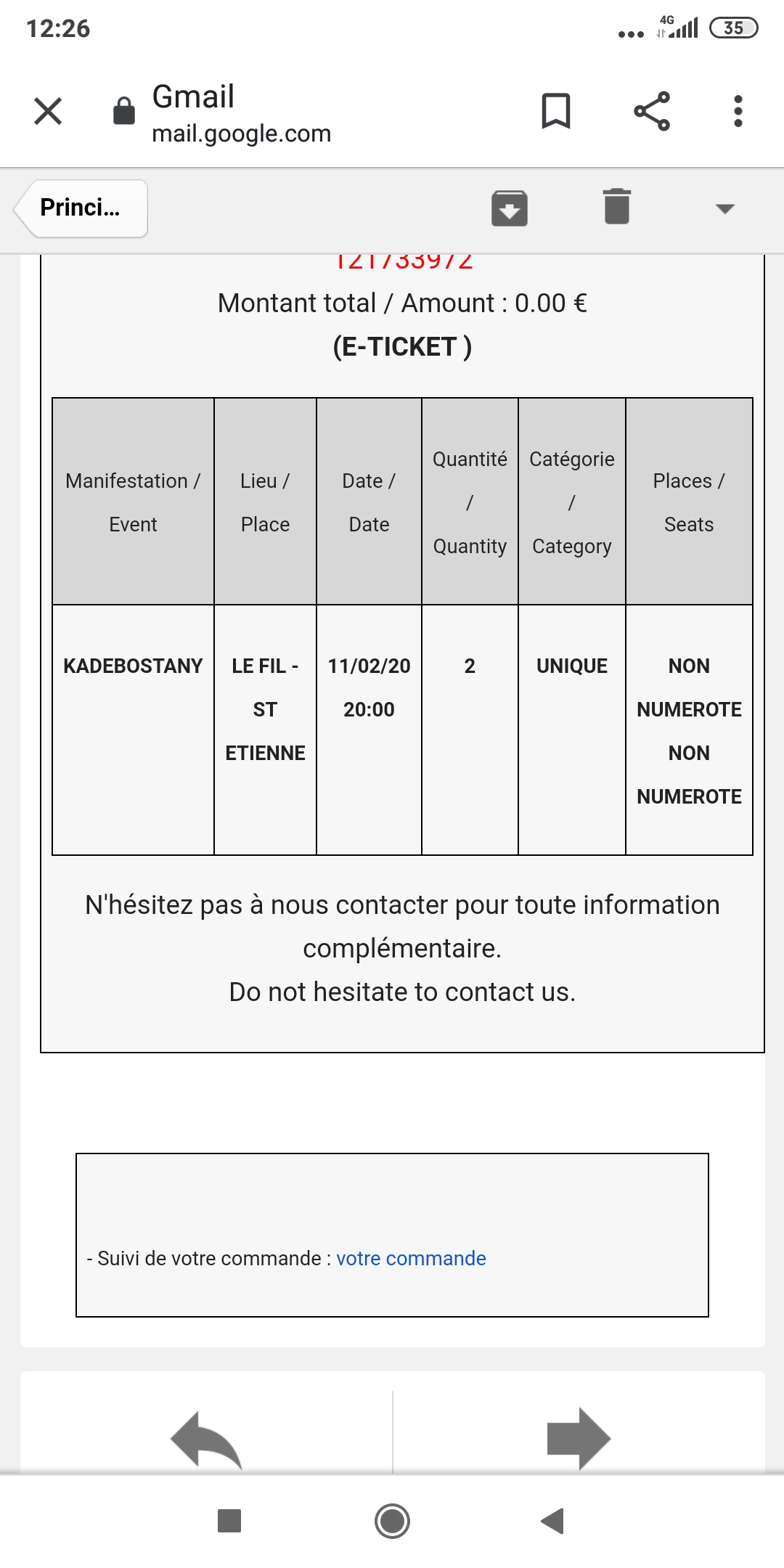Bookmark this Gmail page
The height and width of the screenshot is (1568, 784).
(x=556, y=111)
